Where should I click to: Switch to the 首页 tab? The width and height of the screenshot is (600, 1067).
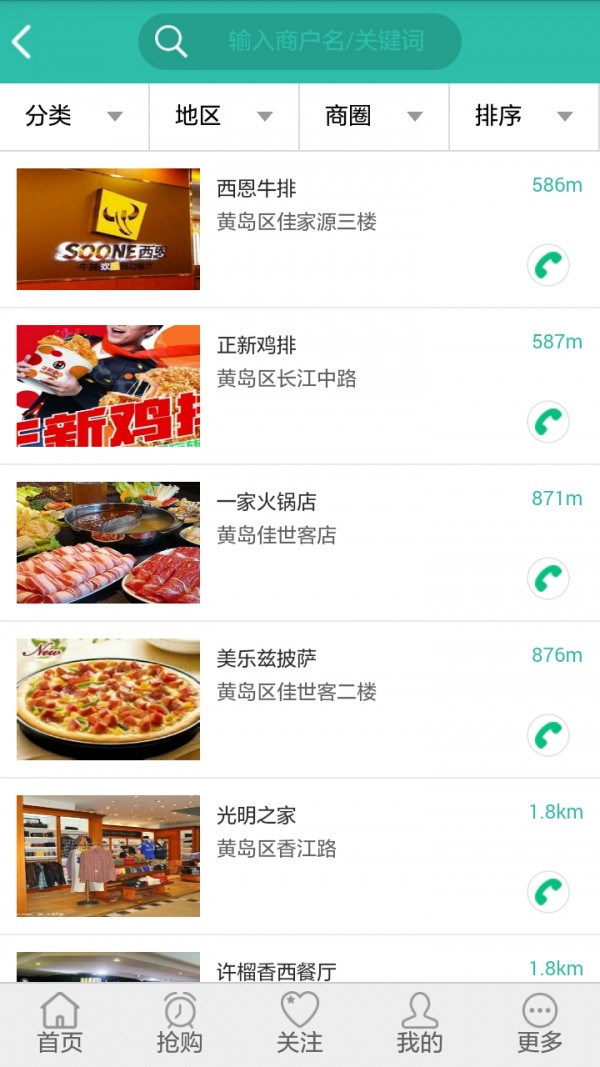[x=60, y=1024]
